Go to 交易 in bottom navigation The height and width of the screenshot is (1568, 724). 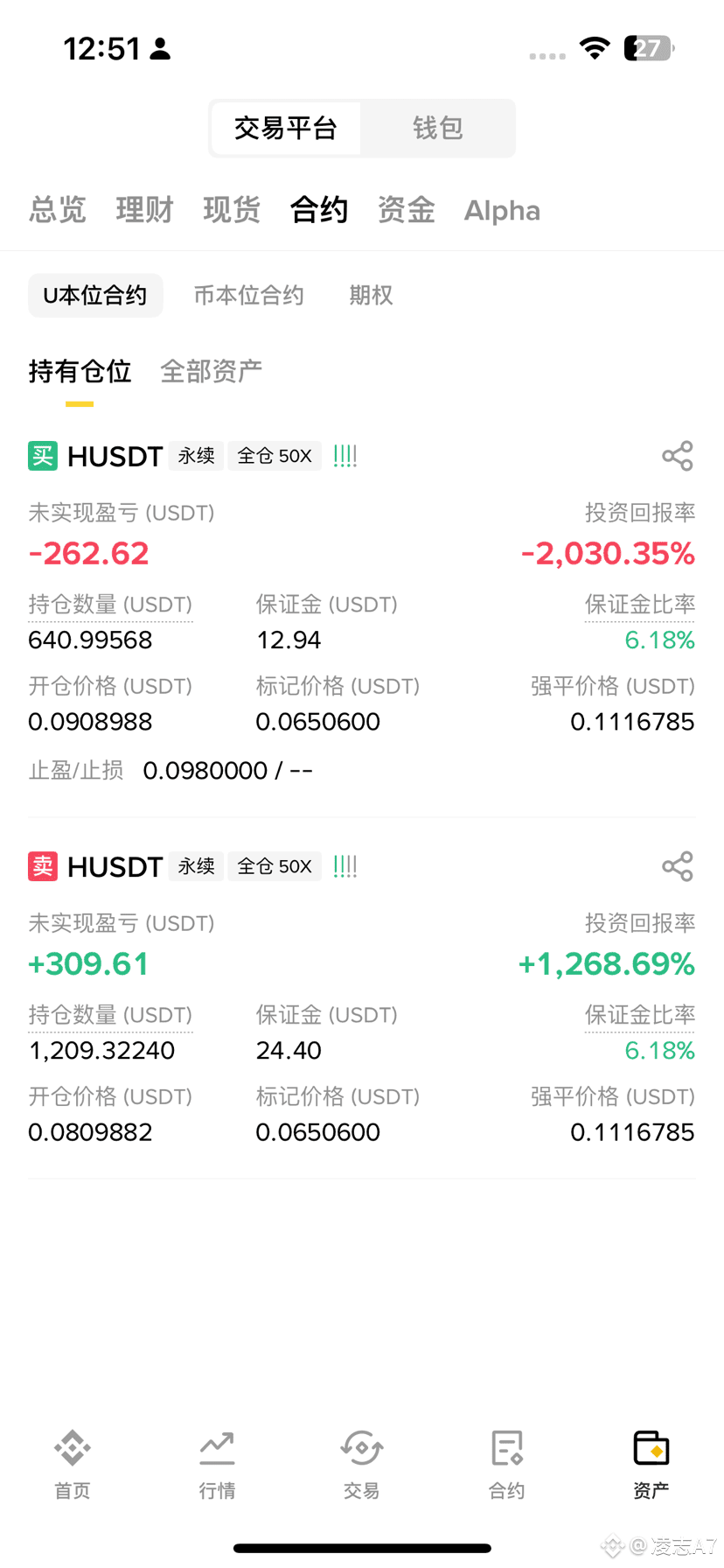coord(362,1465)
